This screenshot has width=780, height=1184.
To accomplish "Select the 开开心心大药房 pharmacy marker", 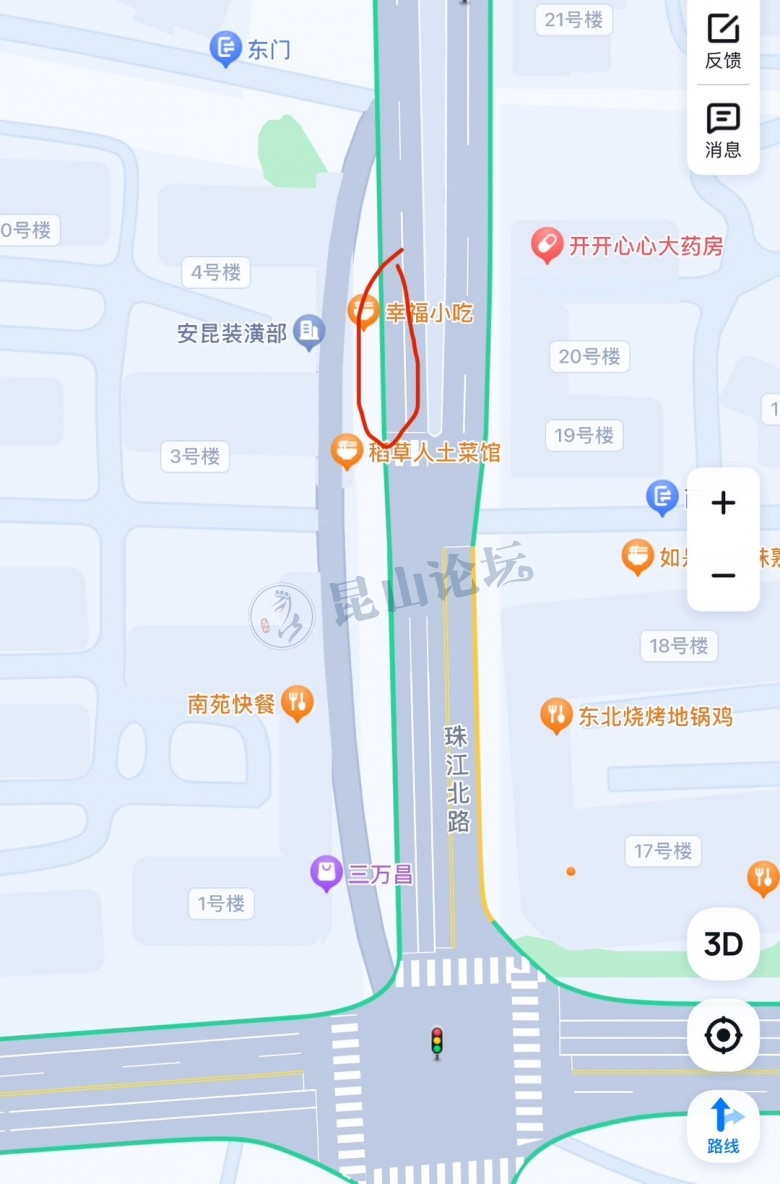I will tap(546, 244).
